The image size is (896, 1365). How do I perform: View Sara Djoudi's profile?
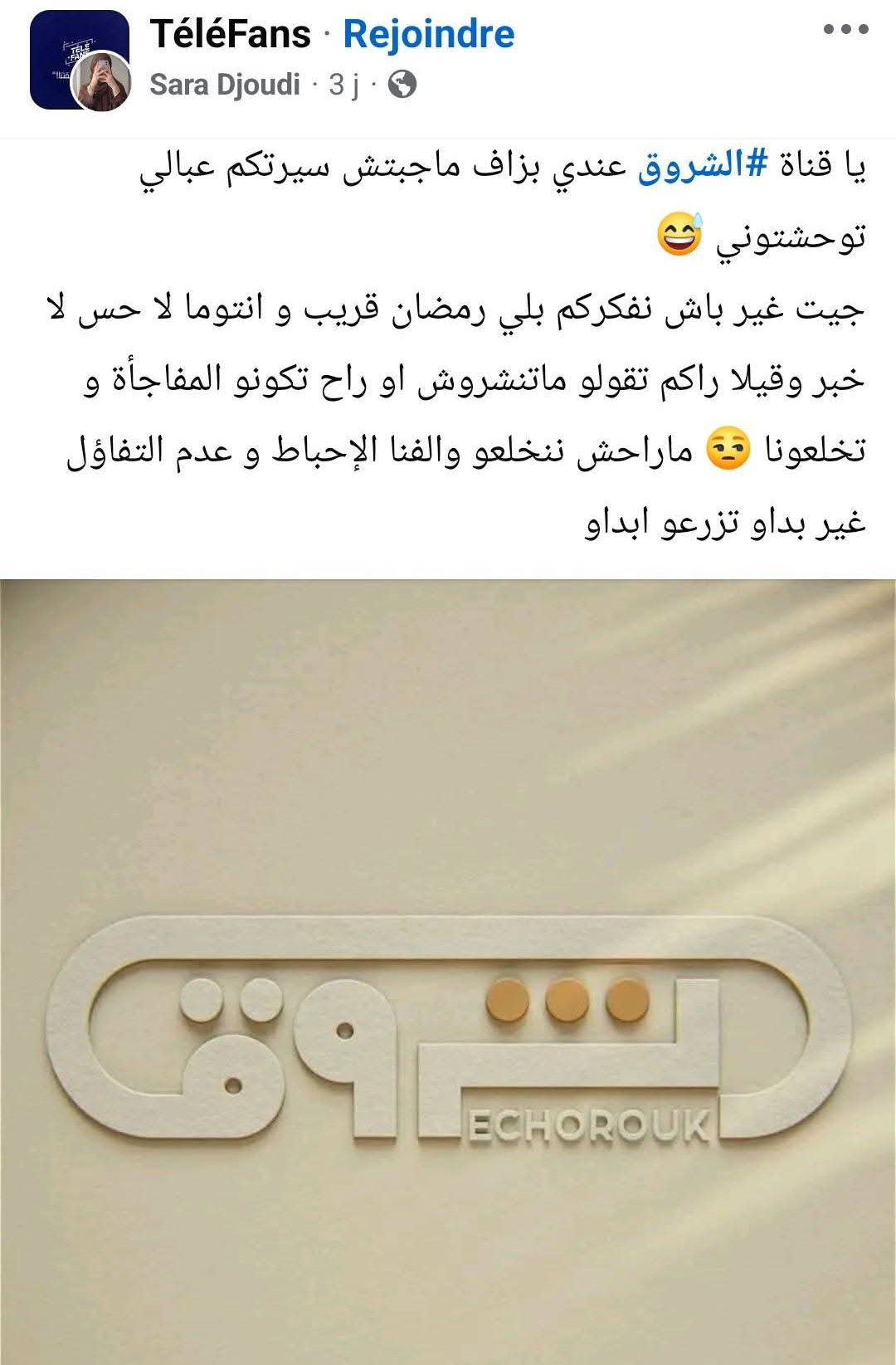coord(224,85)
